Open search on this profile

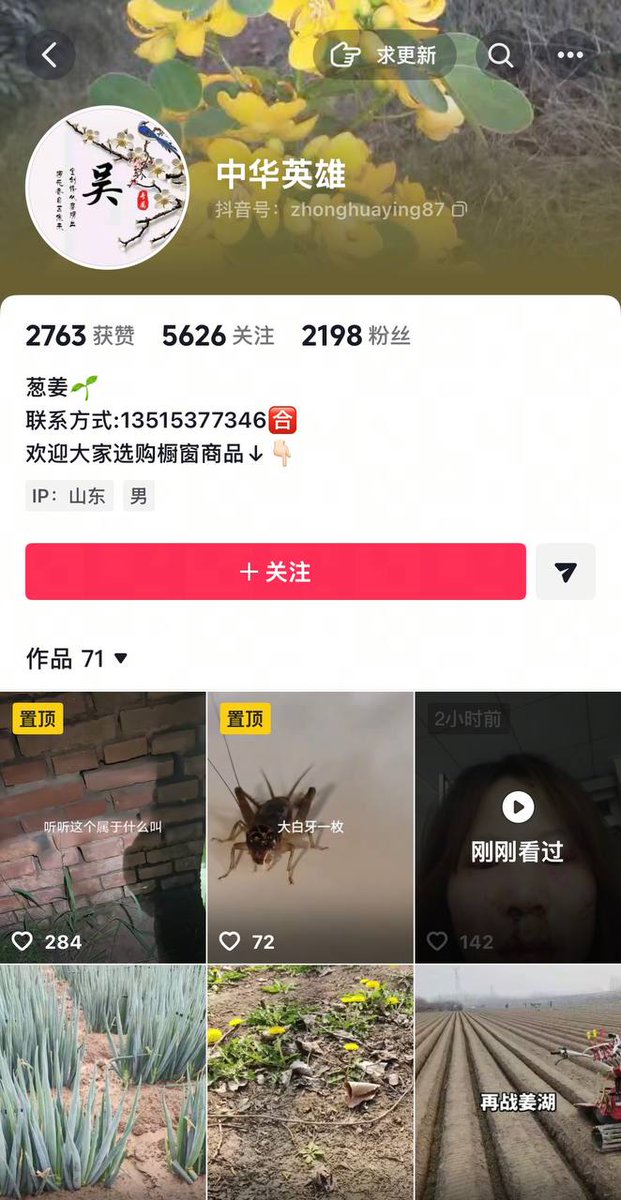coord(501,55)
